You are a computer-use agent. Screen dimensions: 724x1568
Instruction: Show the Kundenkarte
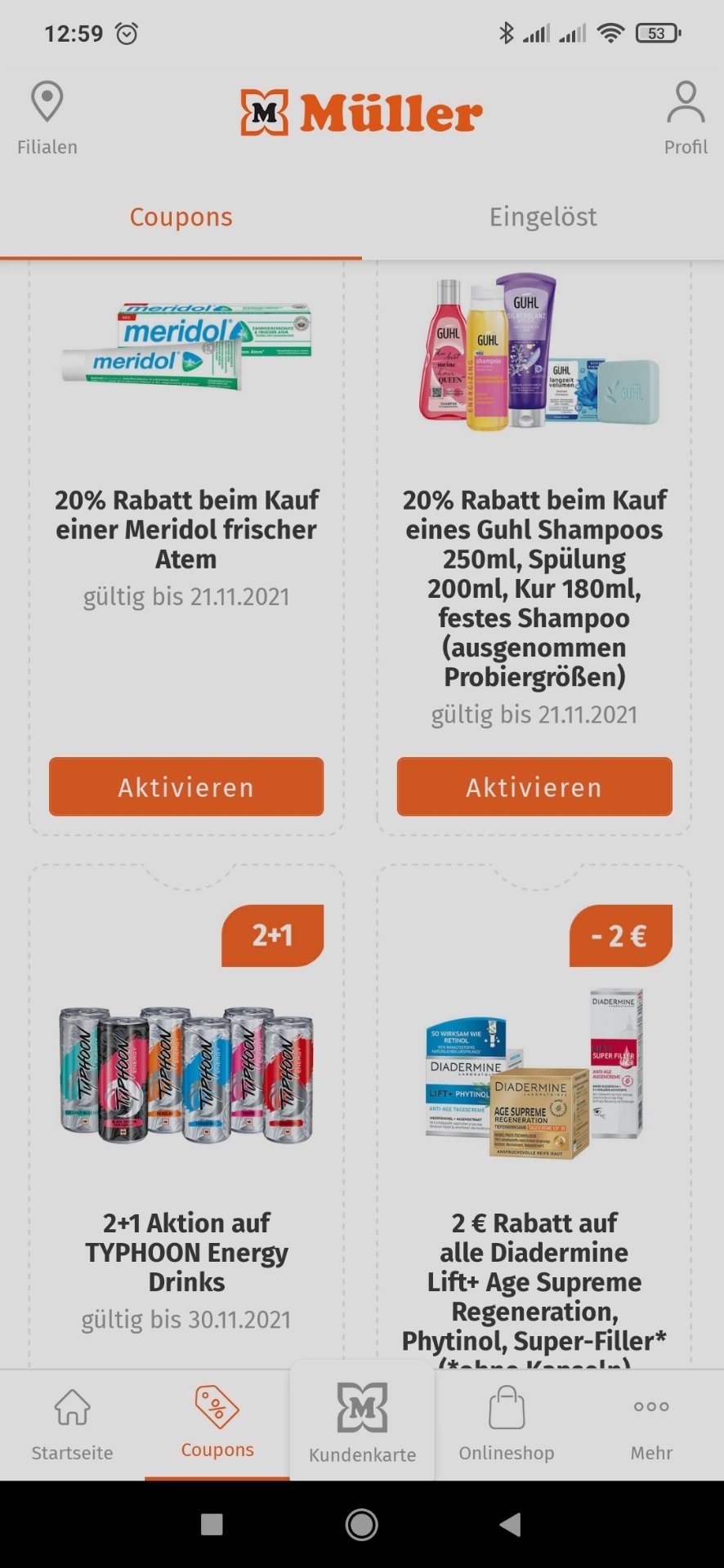click(362, 1423)
